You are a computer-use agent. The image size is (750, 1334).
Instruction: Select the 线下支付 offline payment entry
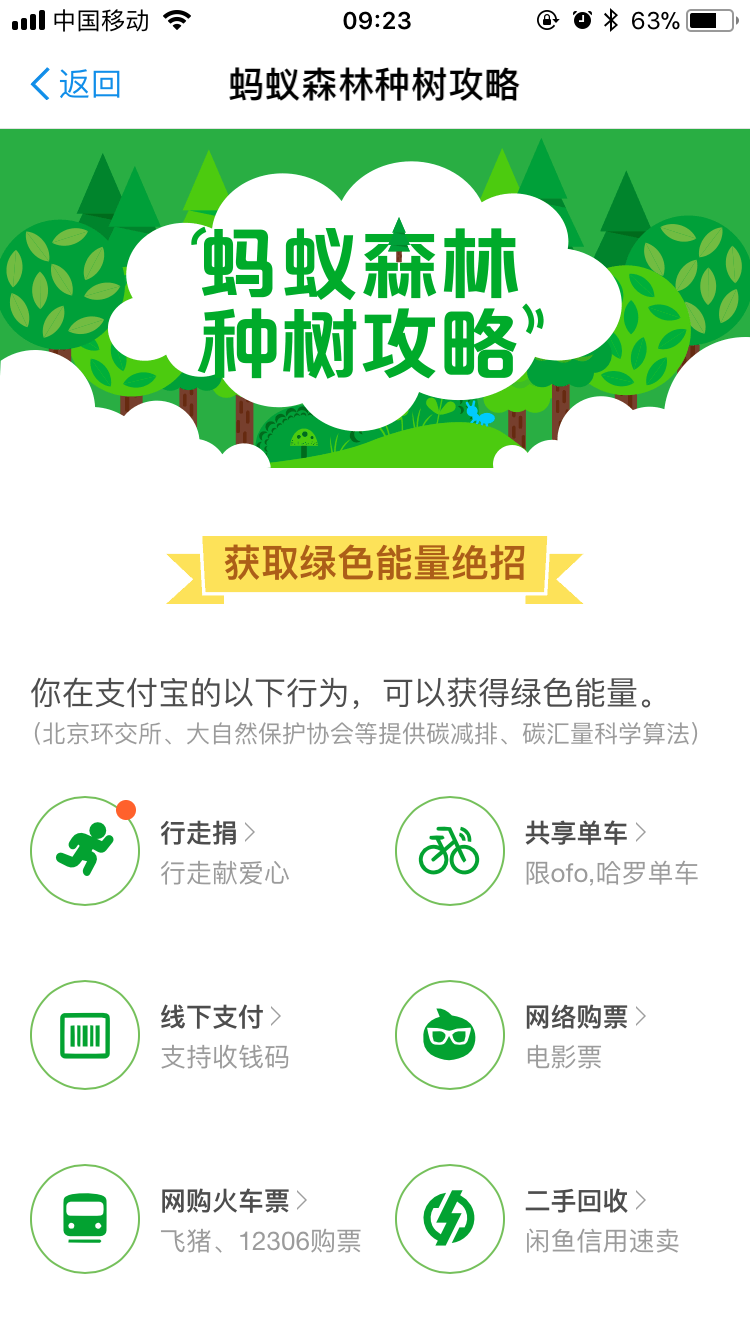212,1018
